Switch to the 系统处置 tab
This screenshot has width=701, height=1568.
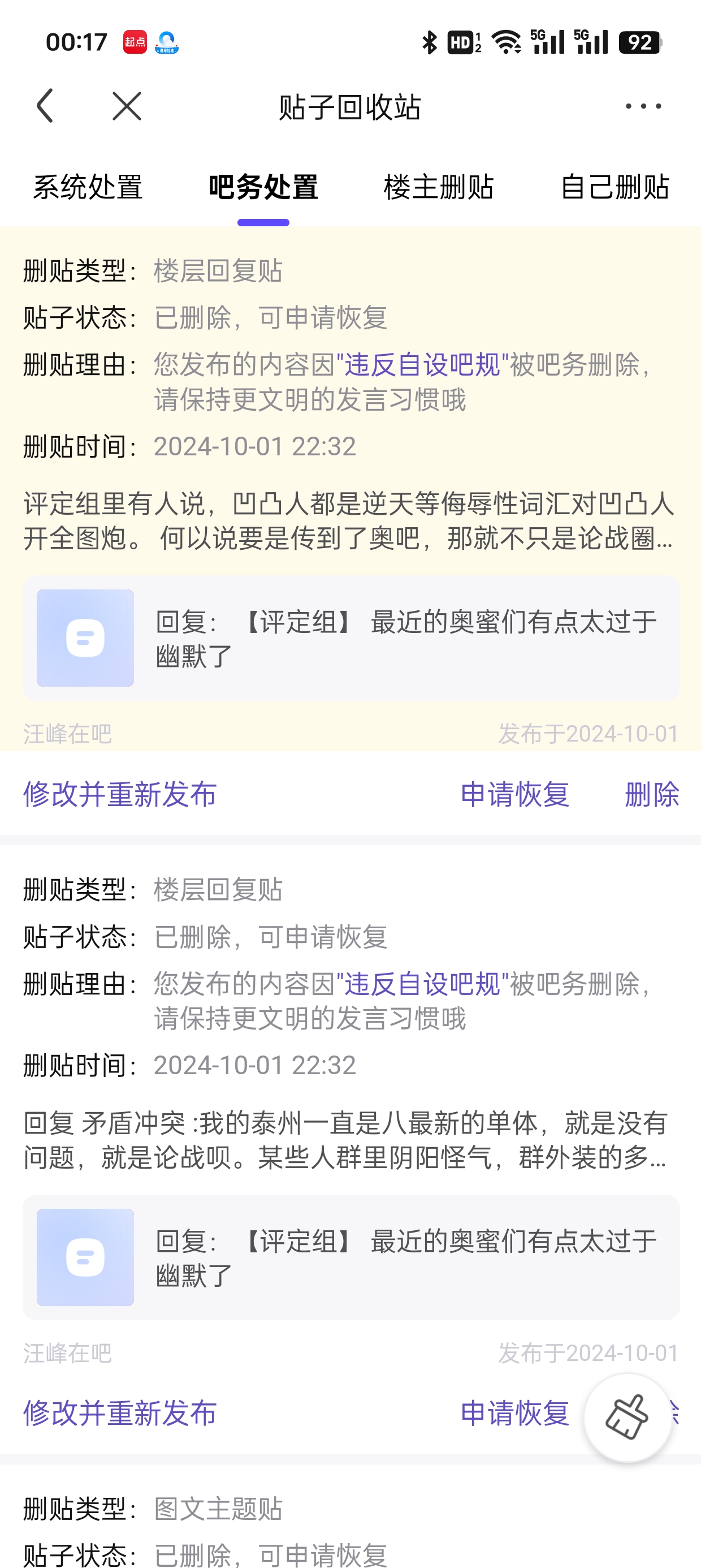(88, 187)
